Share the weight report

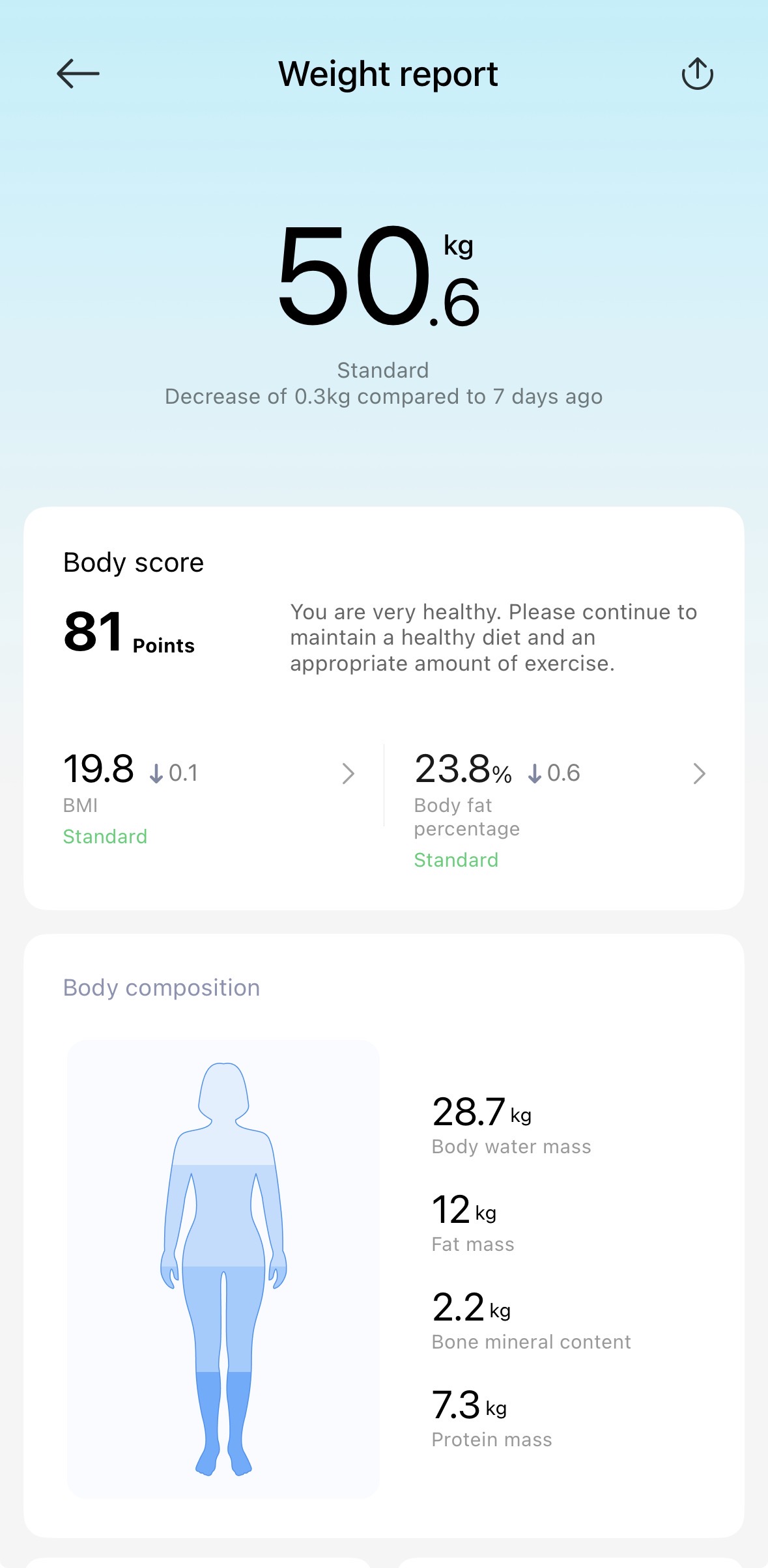pyautogui.click(x=697, y=74)
